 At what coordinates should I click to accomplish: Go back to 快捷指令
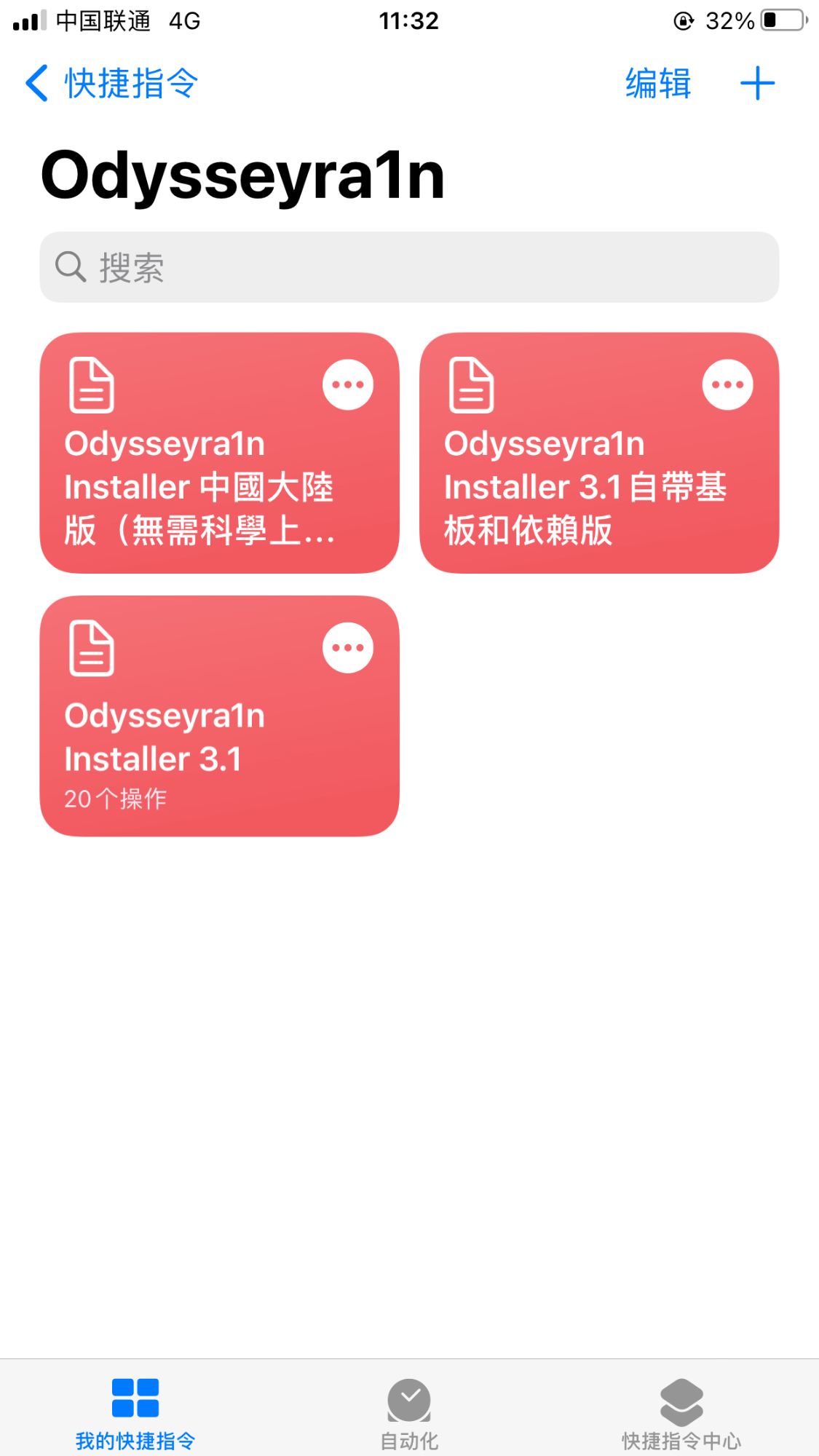point(111,83)
